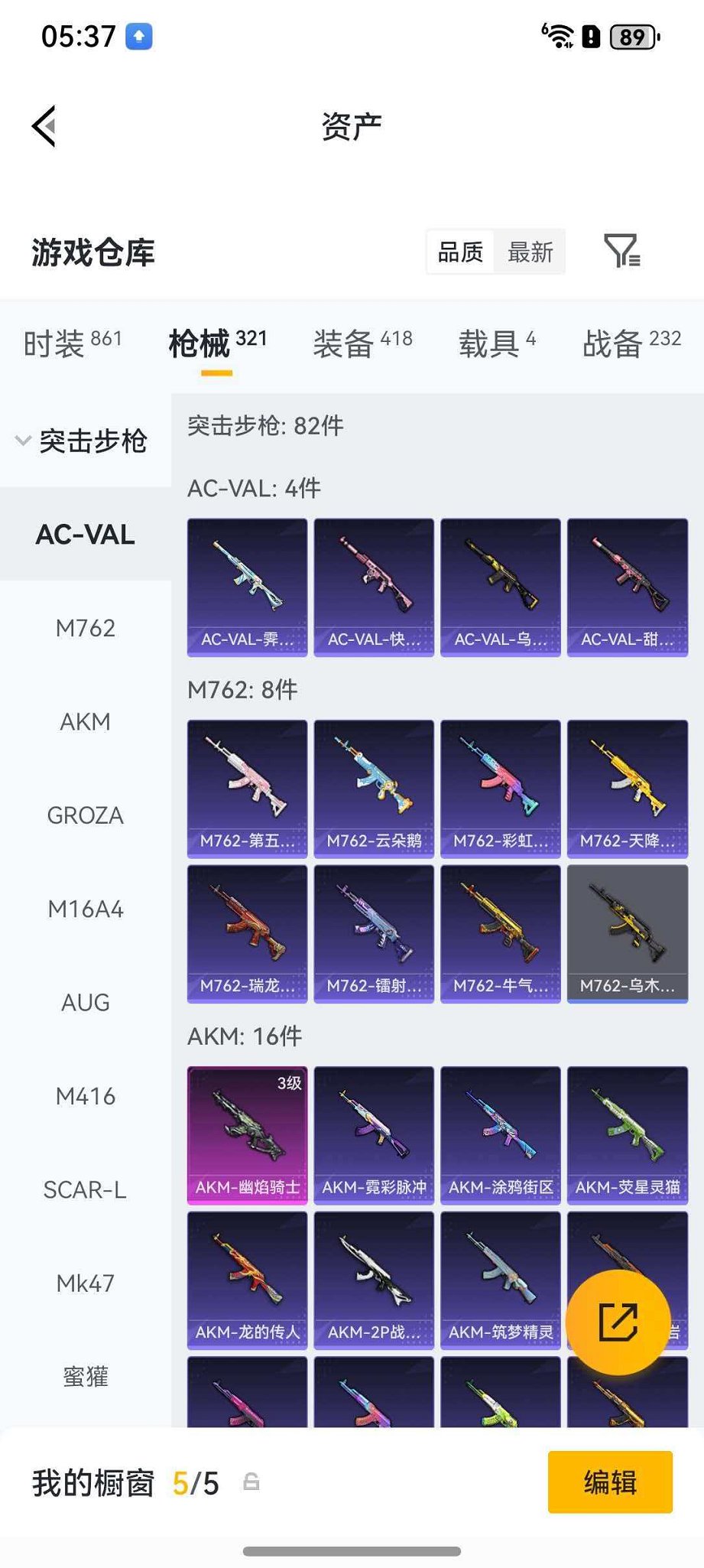Image resolution: width=704 pixels, height=1568 pixels.
Task: Tap 编辑 to edit my showcase
Action: (609, 1482)
